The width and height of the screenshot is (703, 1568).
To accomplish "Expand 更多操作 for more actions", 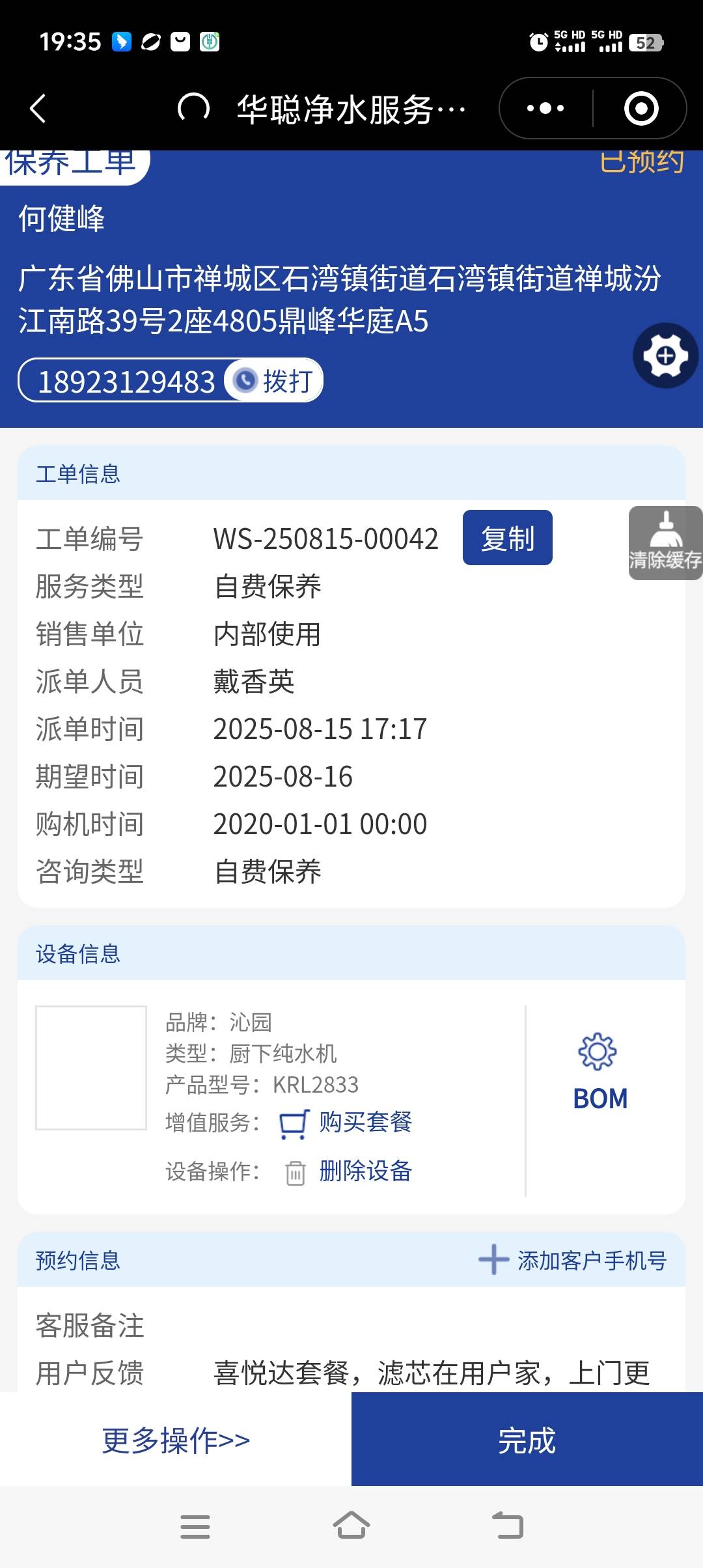I will coord(176,1440).
